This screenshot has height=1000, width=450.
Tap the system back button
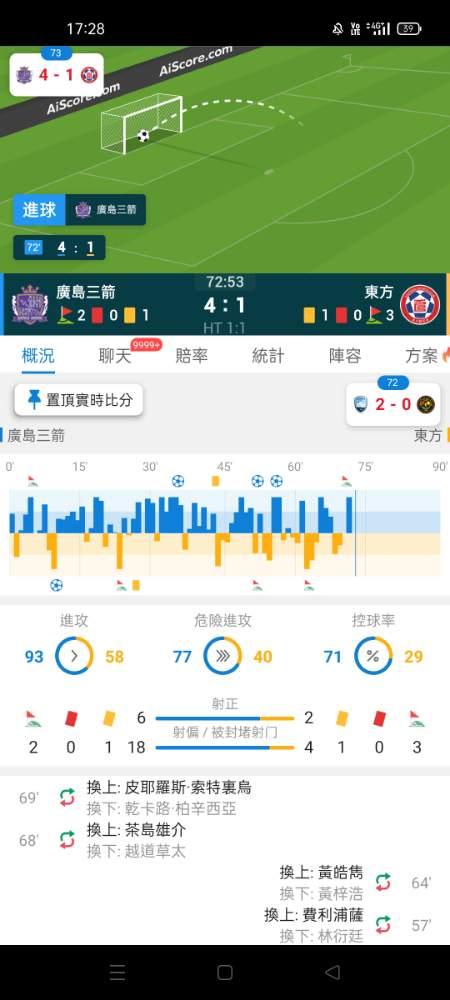coord(332,972)
